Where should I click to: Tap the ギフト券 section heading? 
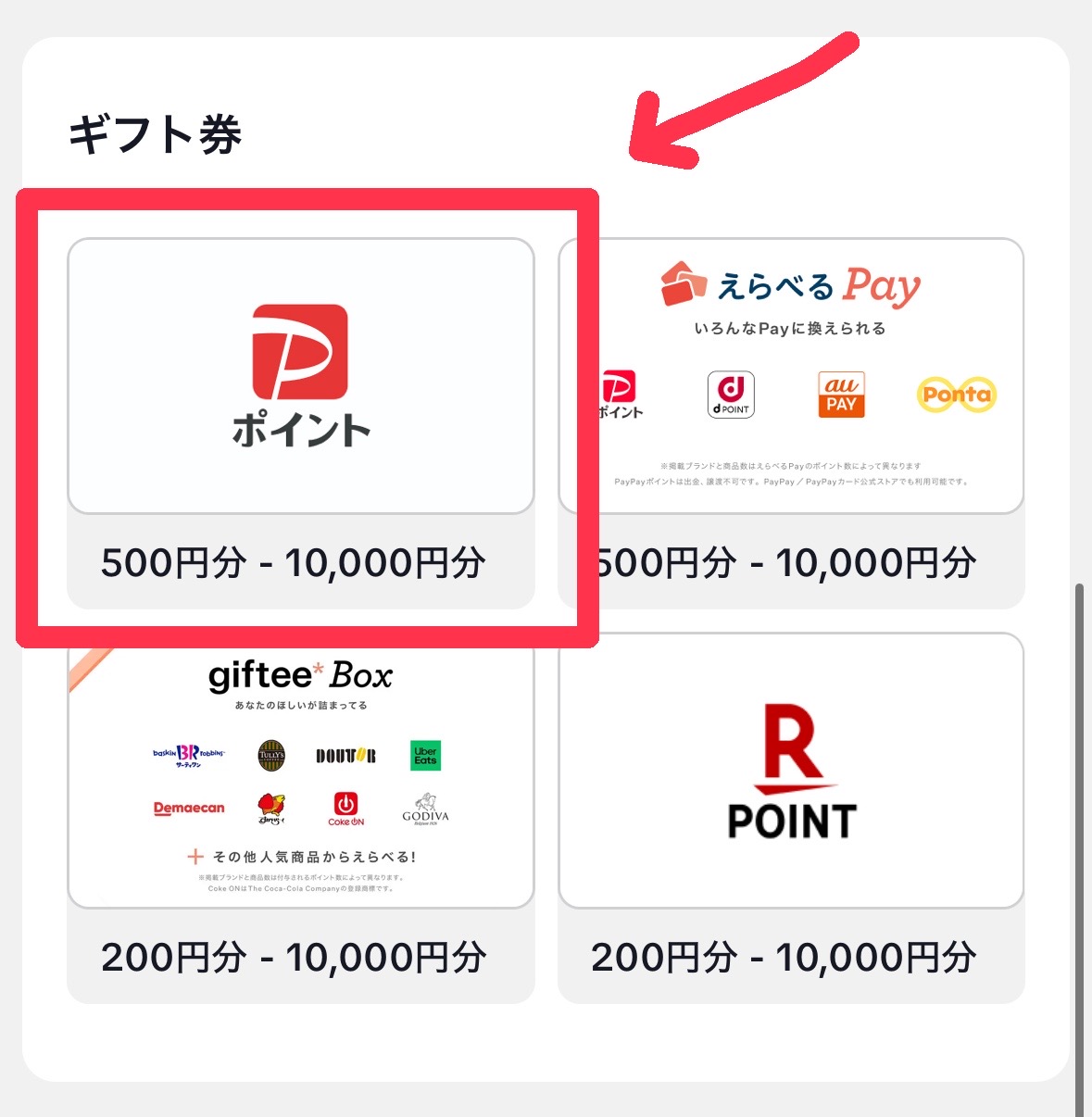click(x=156, y=132)
